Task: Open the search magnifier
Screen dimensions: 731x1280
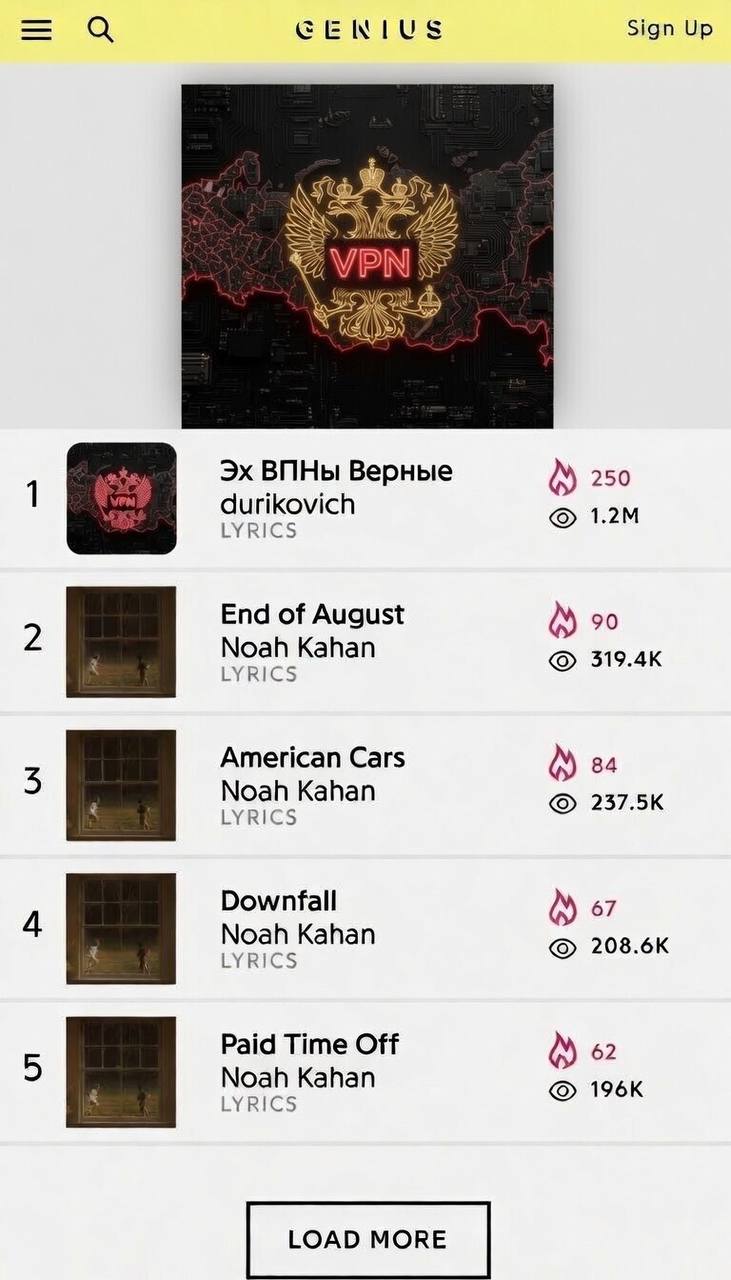Action: coord(100,30)
